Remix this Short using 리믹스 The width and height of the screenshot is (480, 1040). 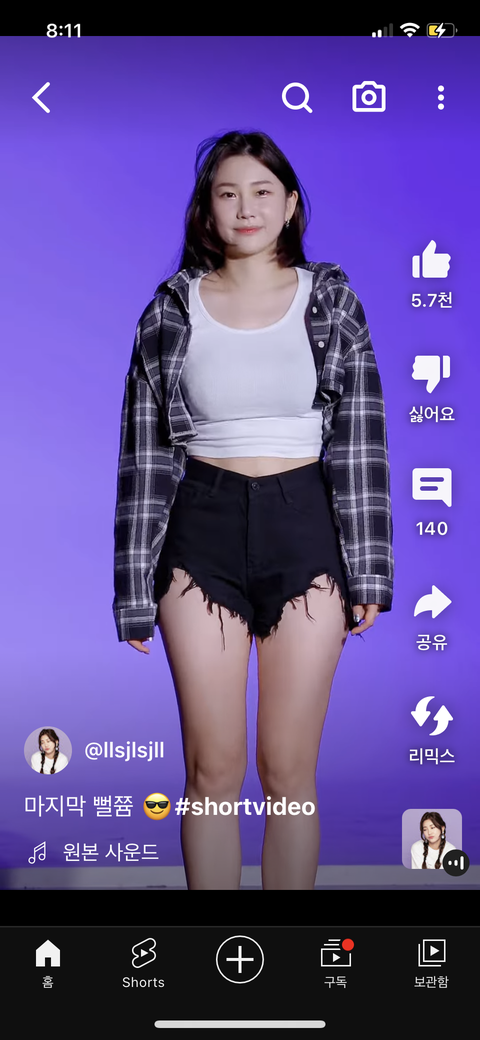point(432,716)
